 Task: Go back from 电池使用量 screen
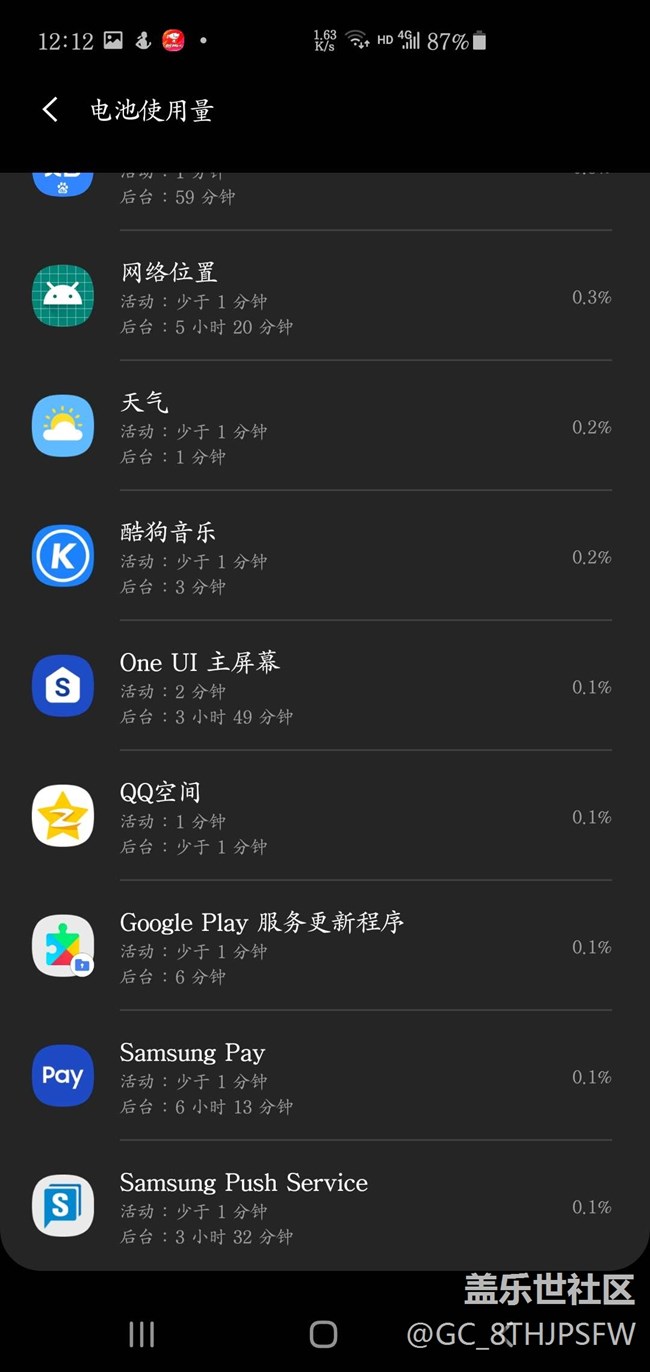50,110
